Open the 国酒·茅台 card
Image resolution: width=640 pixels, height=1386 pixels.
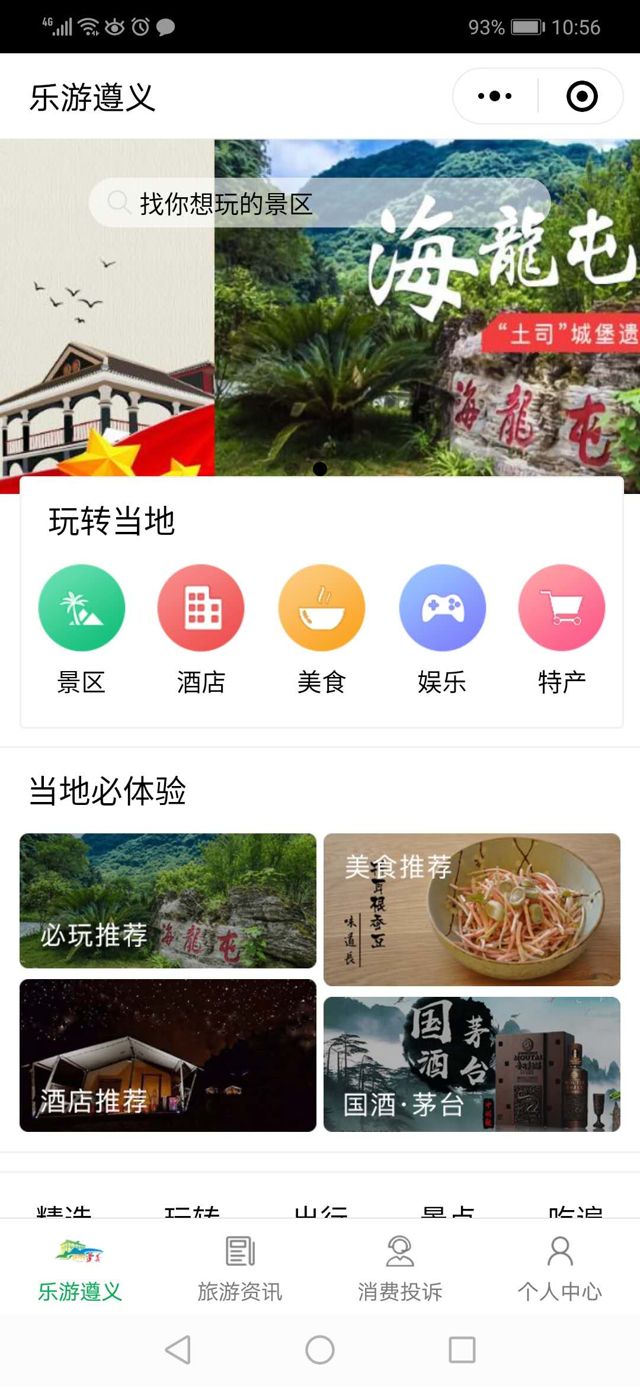[472, 1064]
